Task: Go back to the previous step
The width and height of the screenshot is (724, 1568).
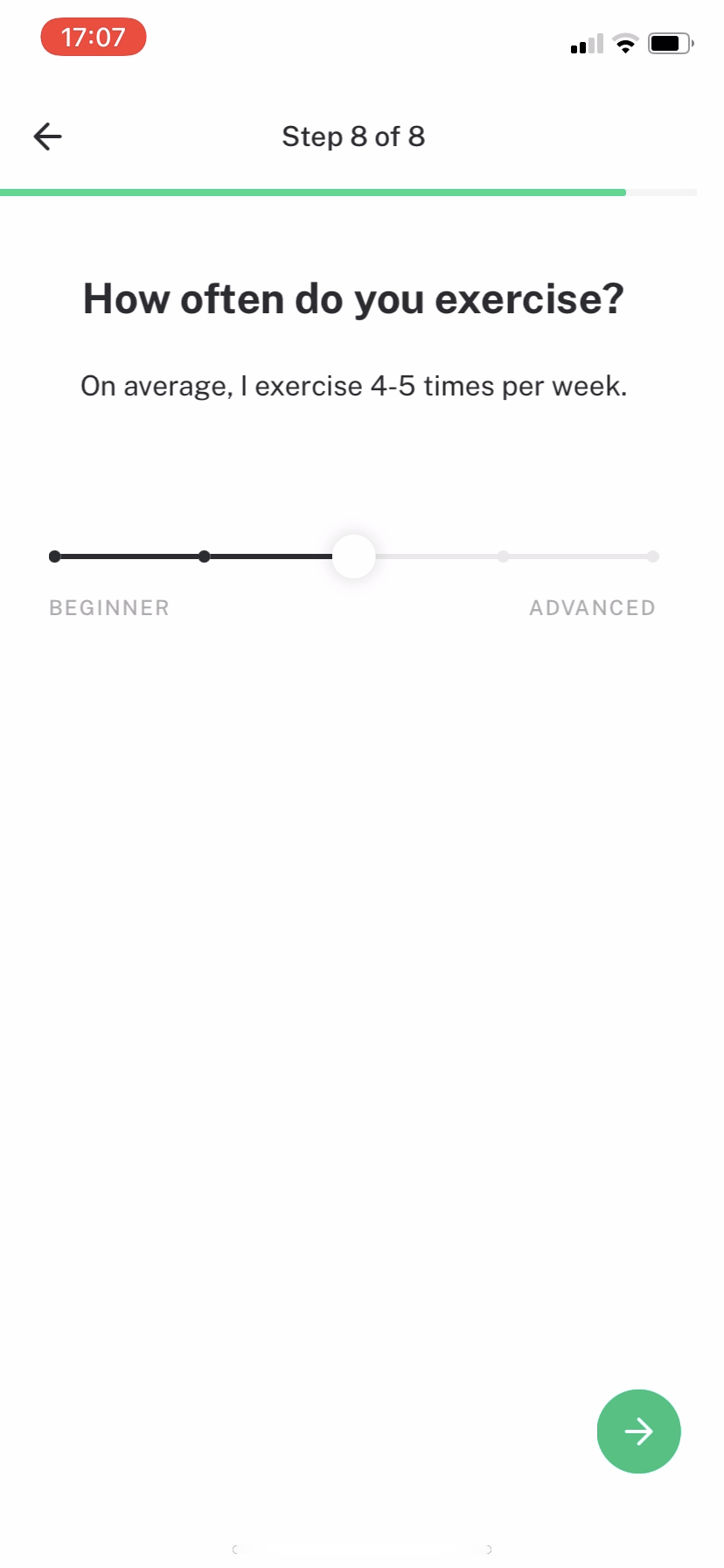Action: coord(48,136)
